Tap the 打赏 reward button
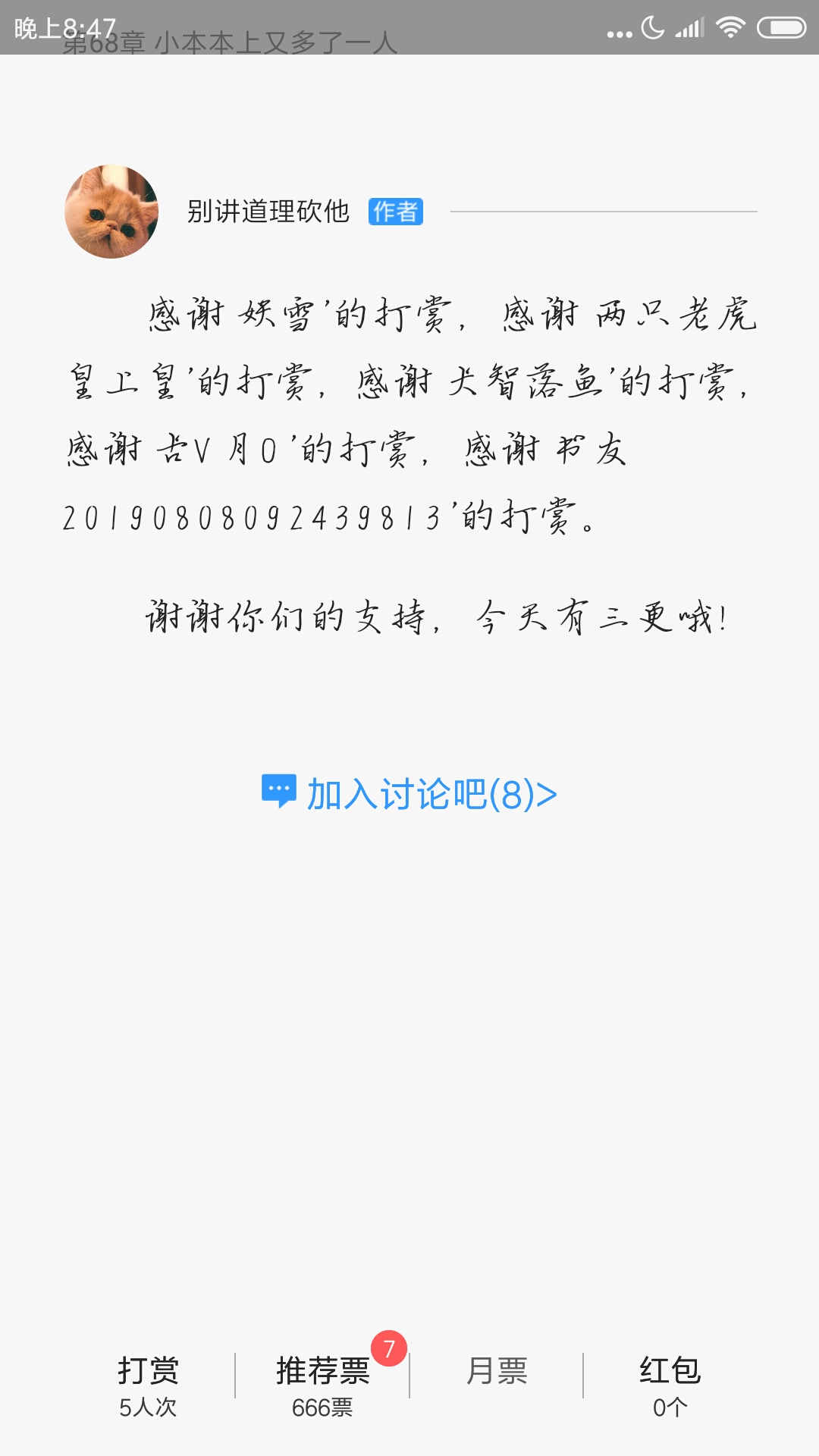This screenshot has width=819, height=1456. point(148,1385)
